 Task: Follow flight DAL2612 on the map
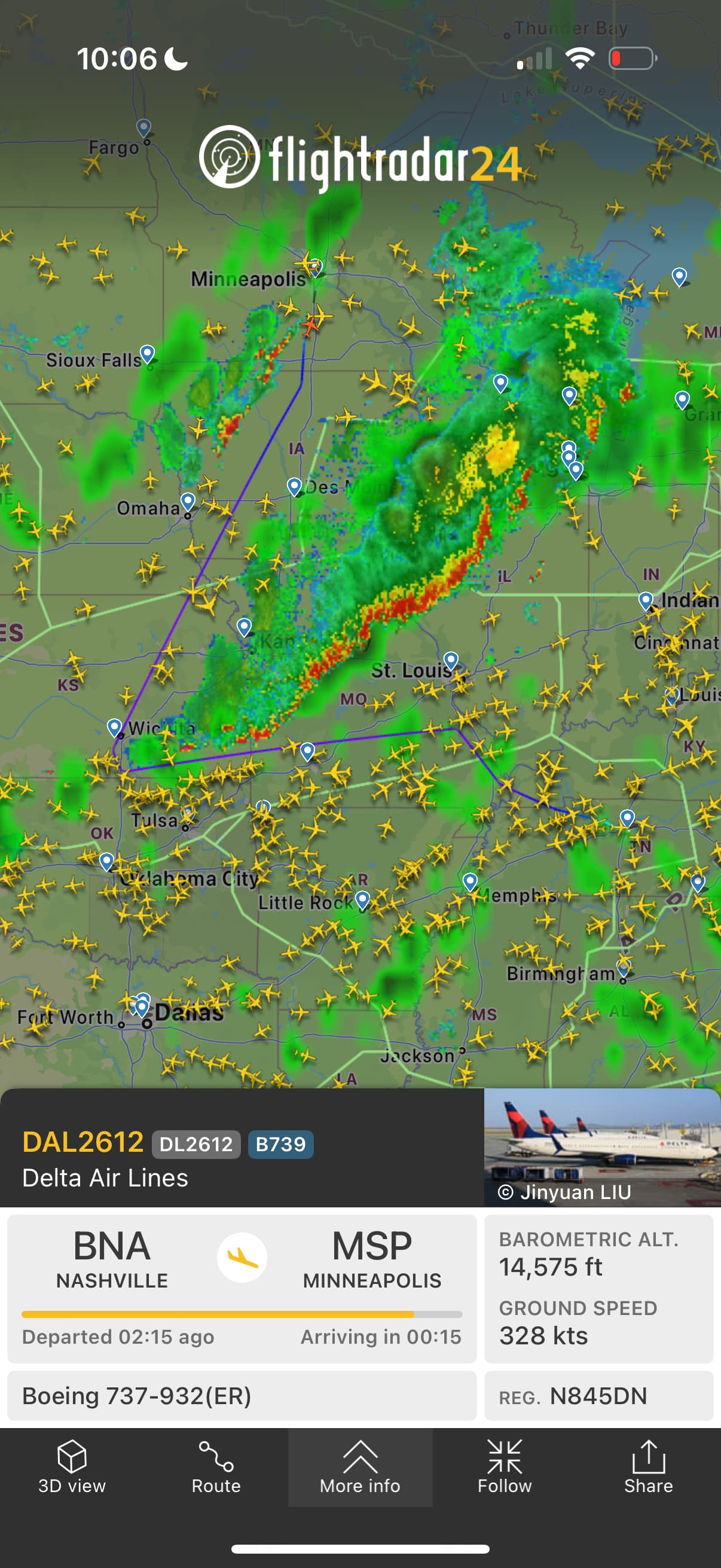505,1467
